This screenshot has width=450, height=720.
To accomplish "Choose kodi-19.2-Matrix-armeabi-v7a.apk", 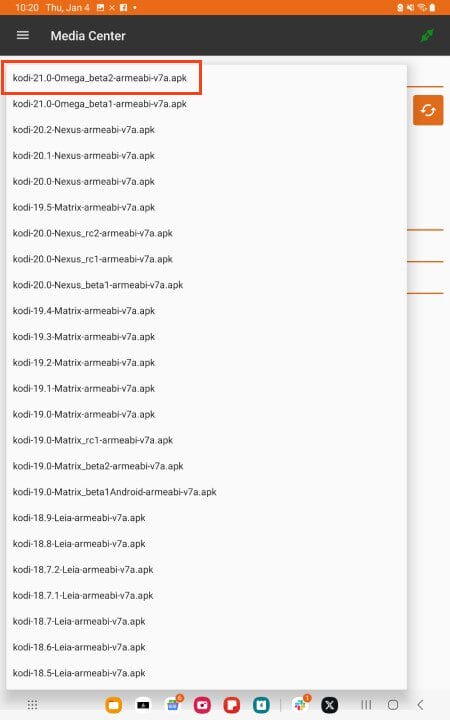I will click(206, 362).
